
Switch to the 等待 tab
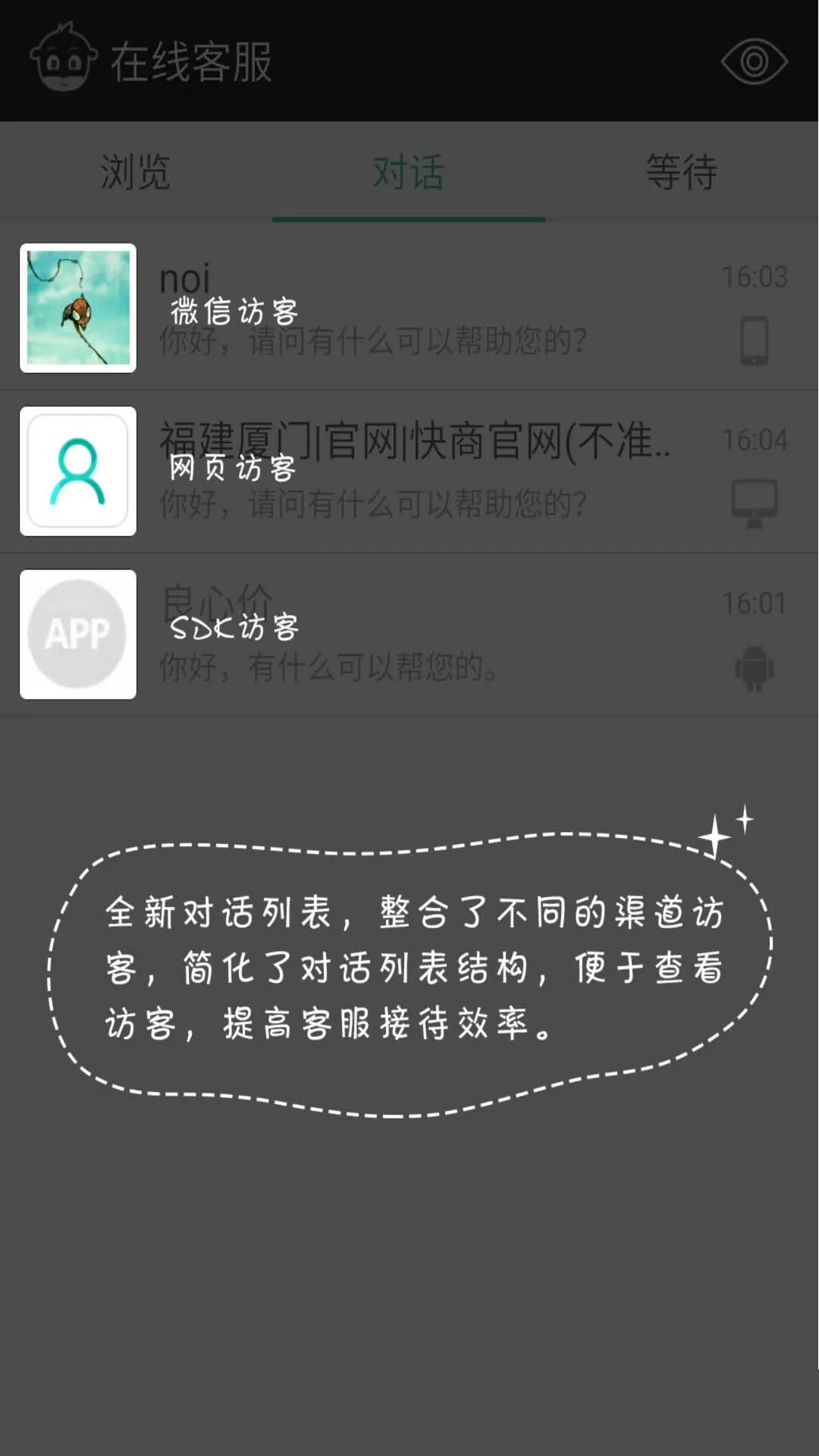[681, 172]
